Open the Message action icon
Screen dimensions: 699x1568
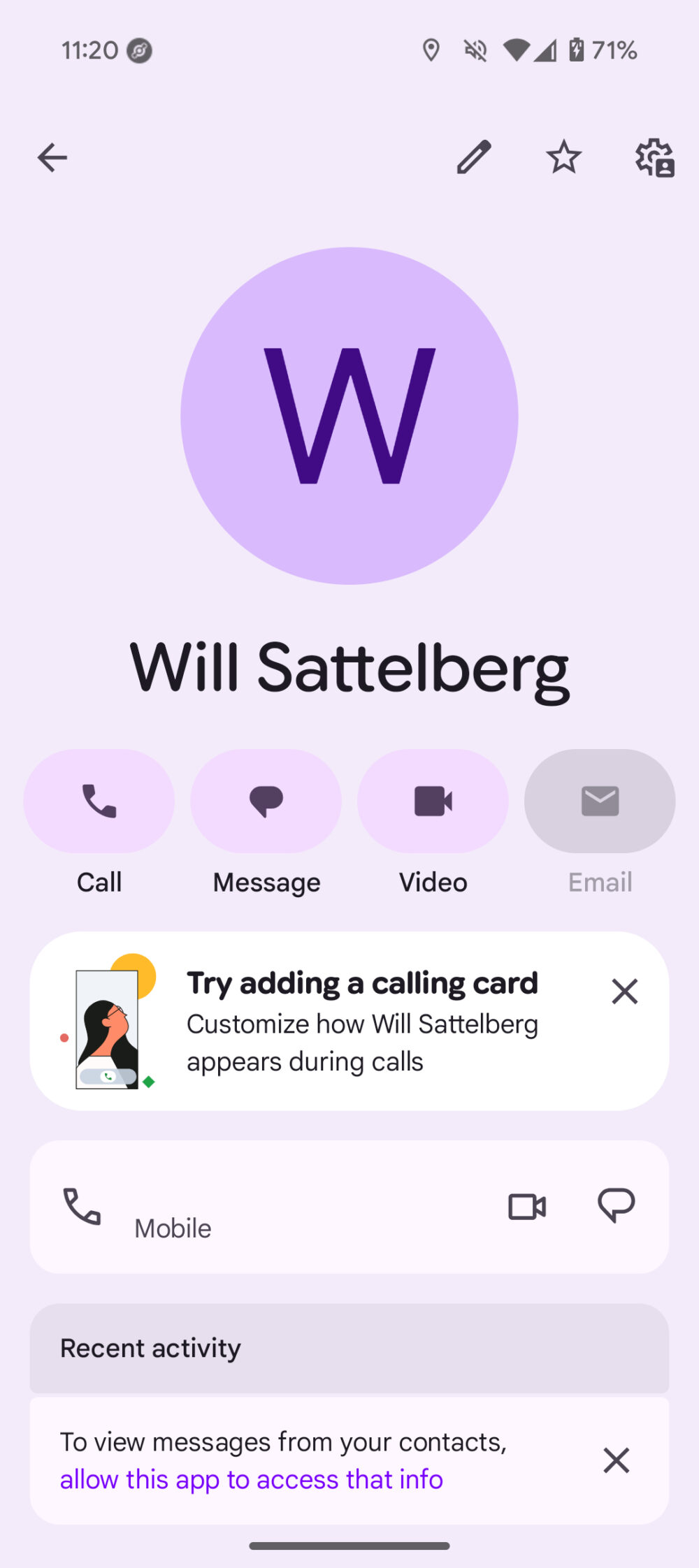click(x=266, y=801)
